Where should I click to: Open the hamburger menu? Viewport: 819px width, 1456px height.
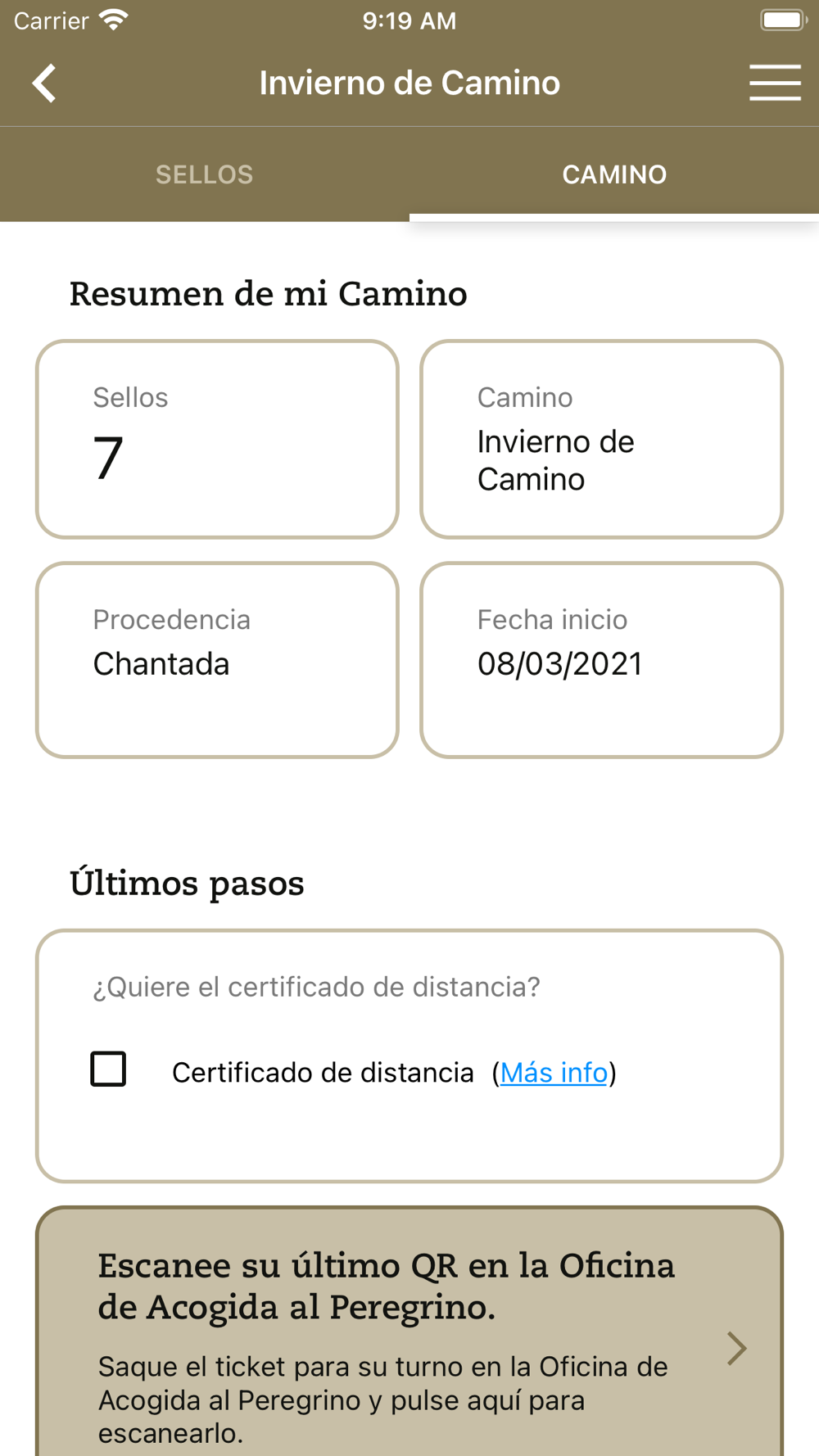[x=775, y=83]
